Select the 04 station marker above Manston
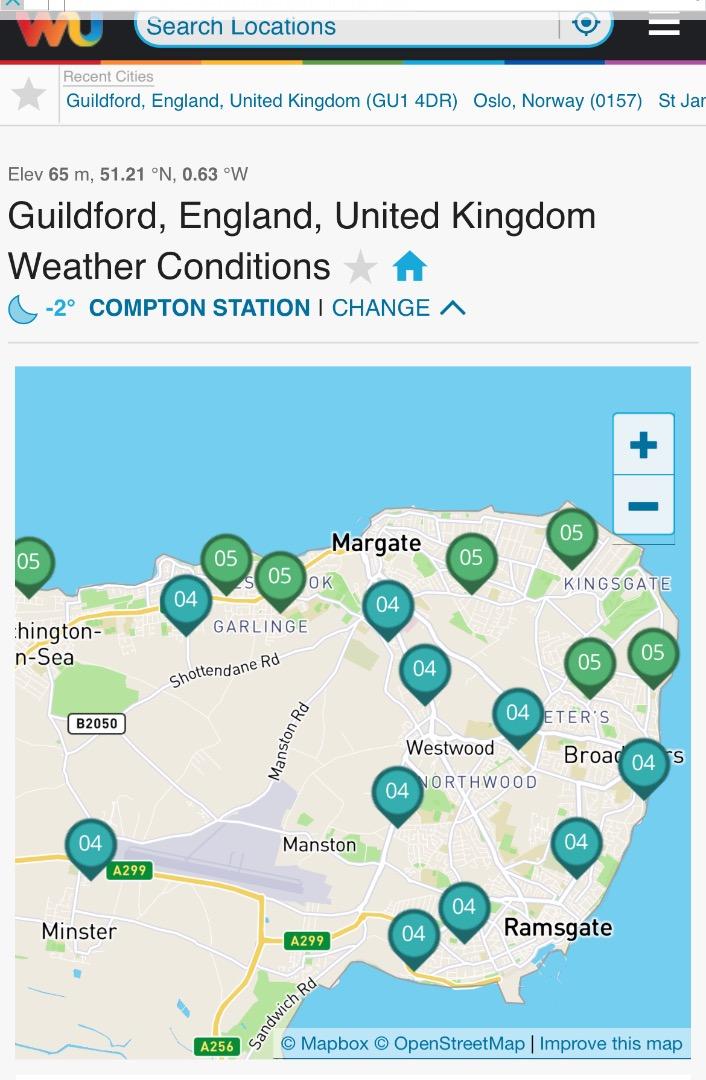Viewport: 706px width, 1080px height. coord(397,792)
